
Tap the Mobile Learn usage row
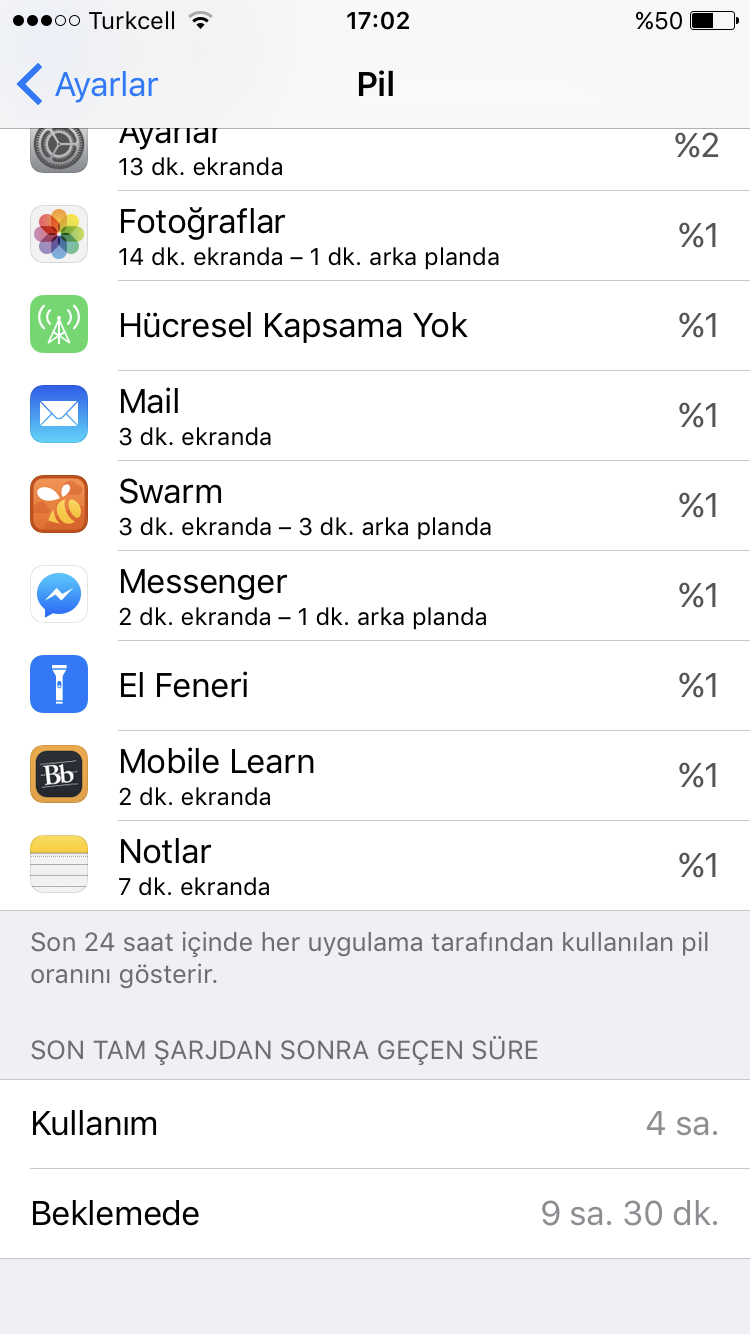375,776
